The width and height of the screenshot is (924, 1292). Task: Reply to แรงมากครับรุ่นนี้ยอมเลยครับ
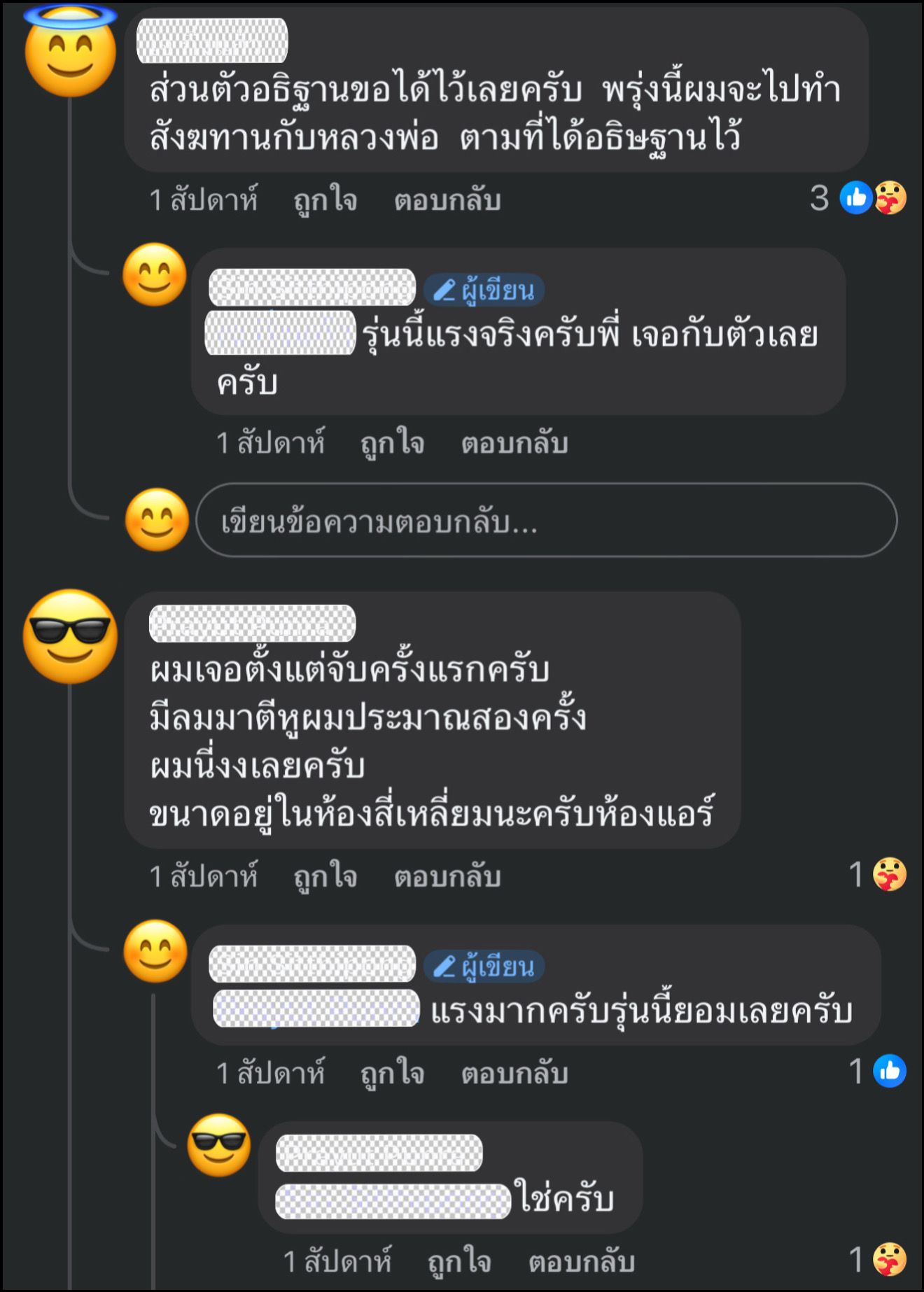[x=514, y=1074]
